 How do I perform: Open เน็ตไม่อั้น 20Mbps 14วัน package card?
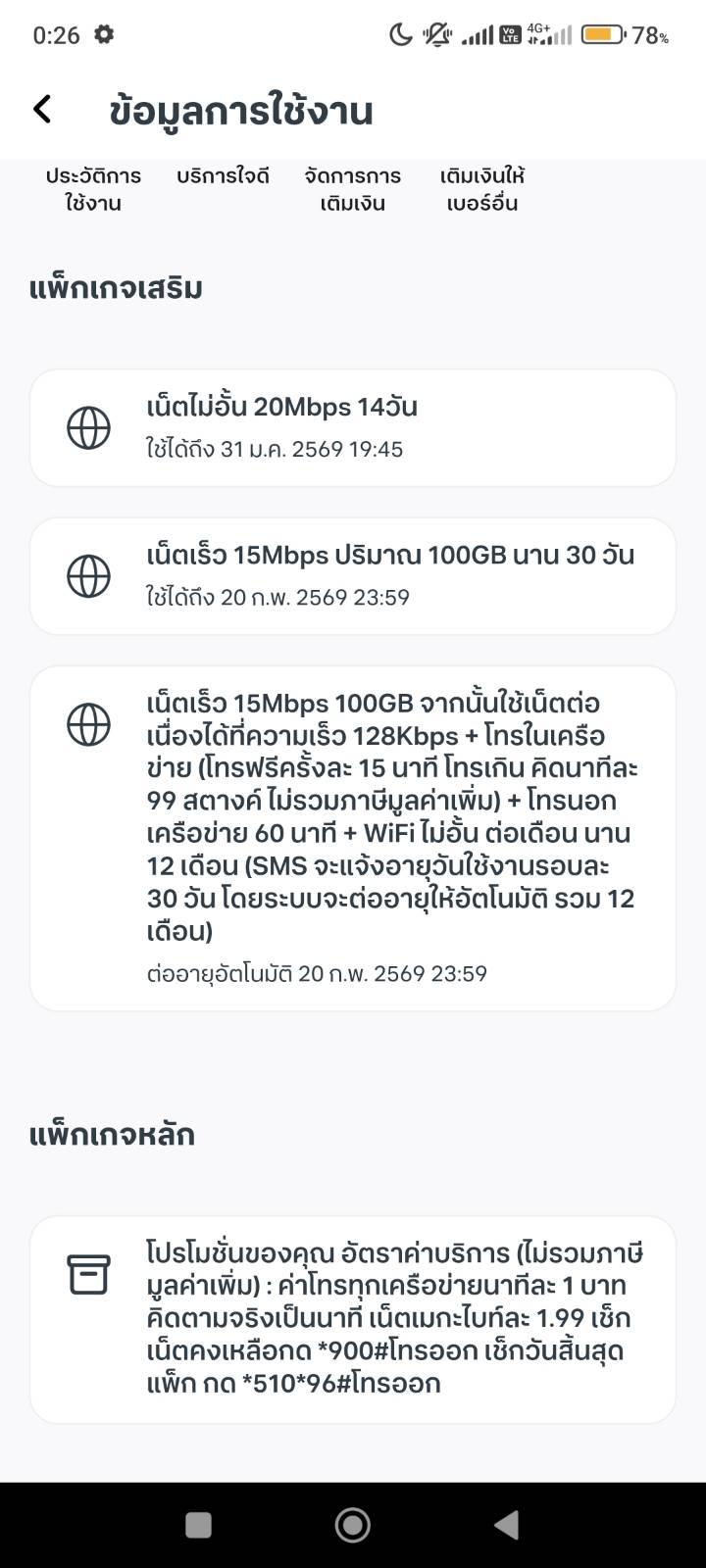(x=353, y=427)
